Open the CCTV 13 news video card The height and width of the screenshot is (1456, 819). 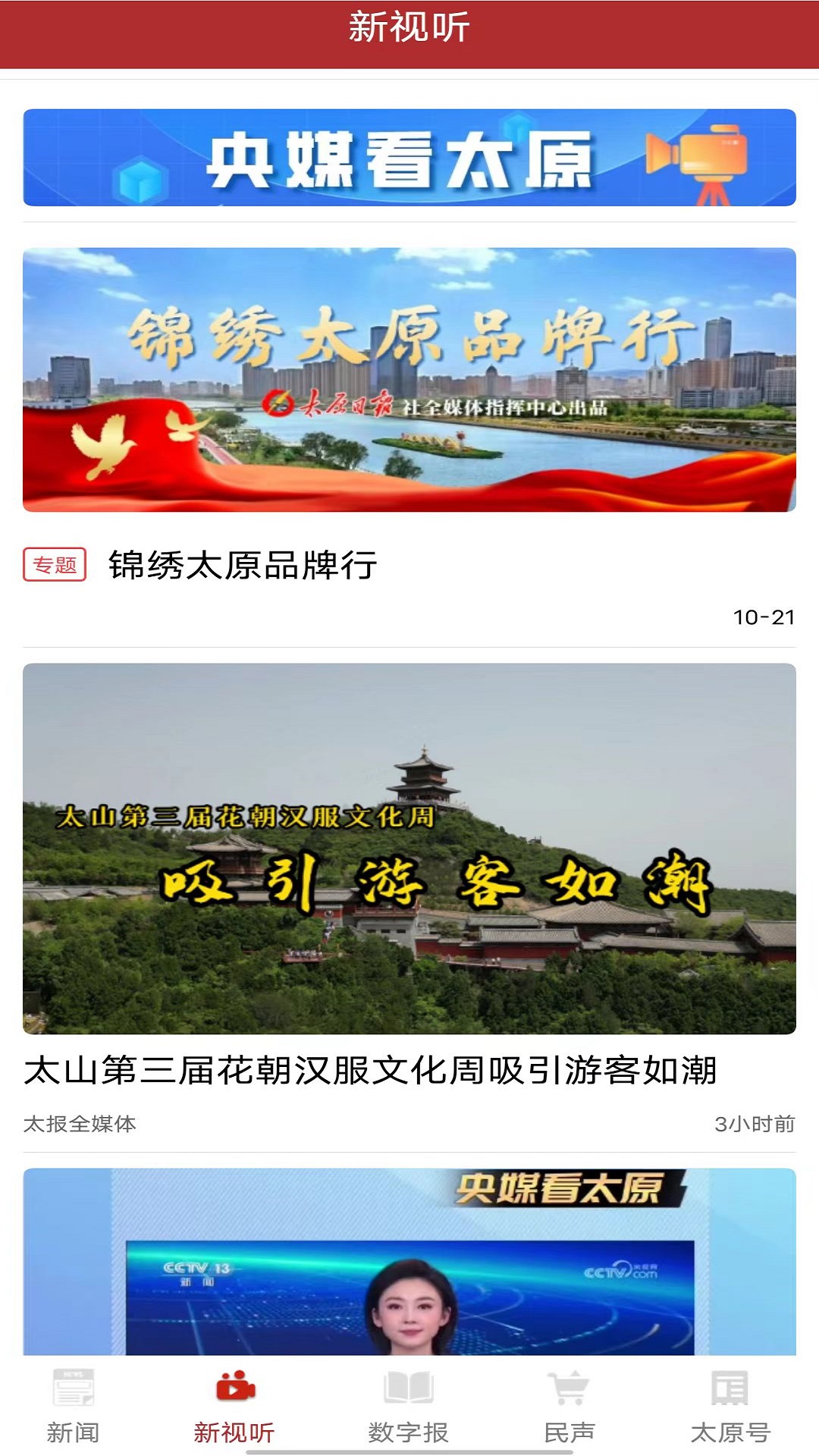coord(409,1262)
